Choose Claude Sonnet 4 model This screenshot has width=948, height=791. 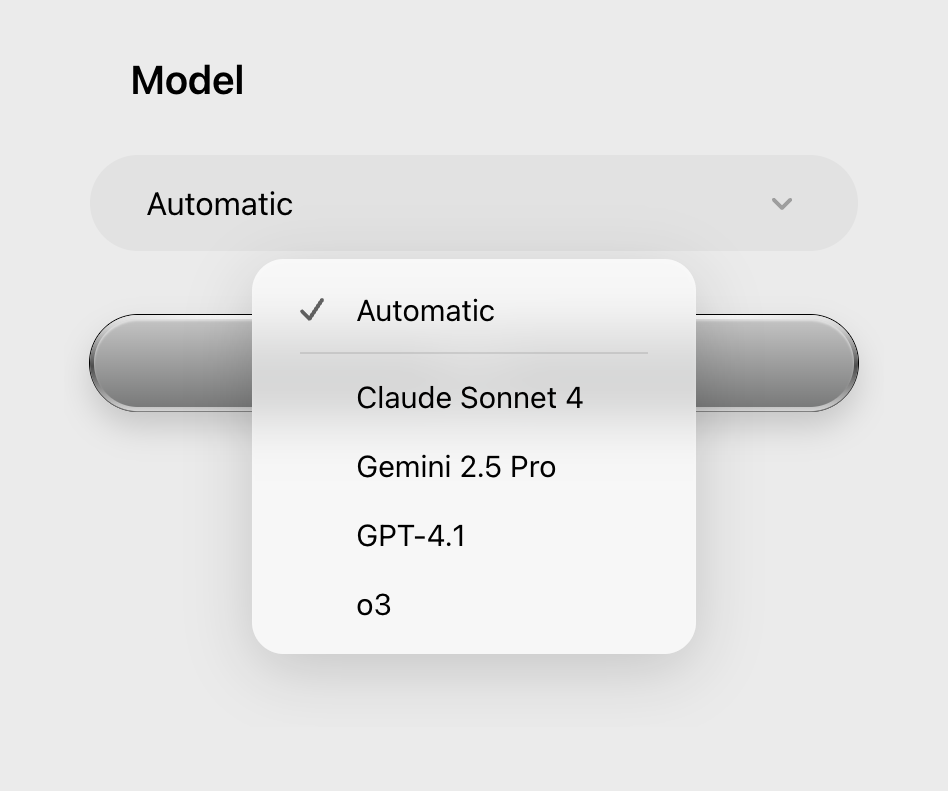pyautogui.click(x=469, y=398)
